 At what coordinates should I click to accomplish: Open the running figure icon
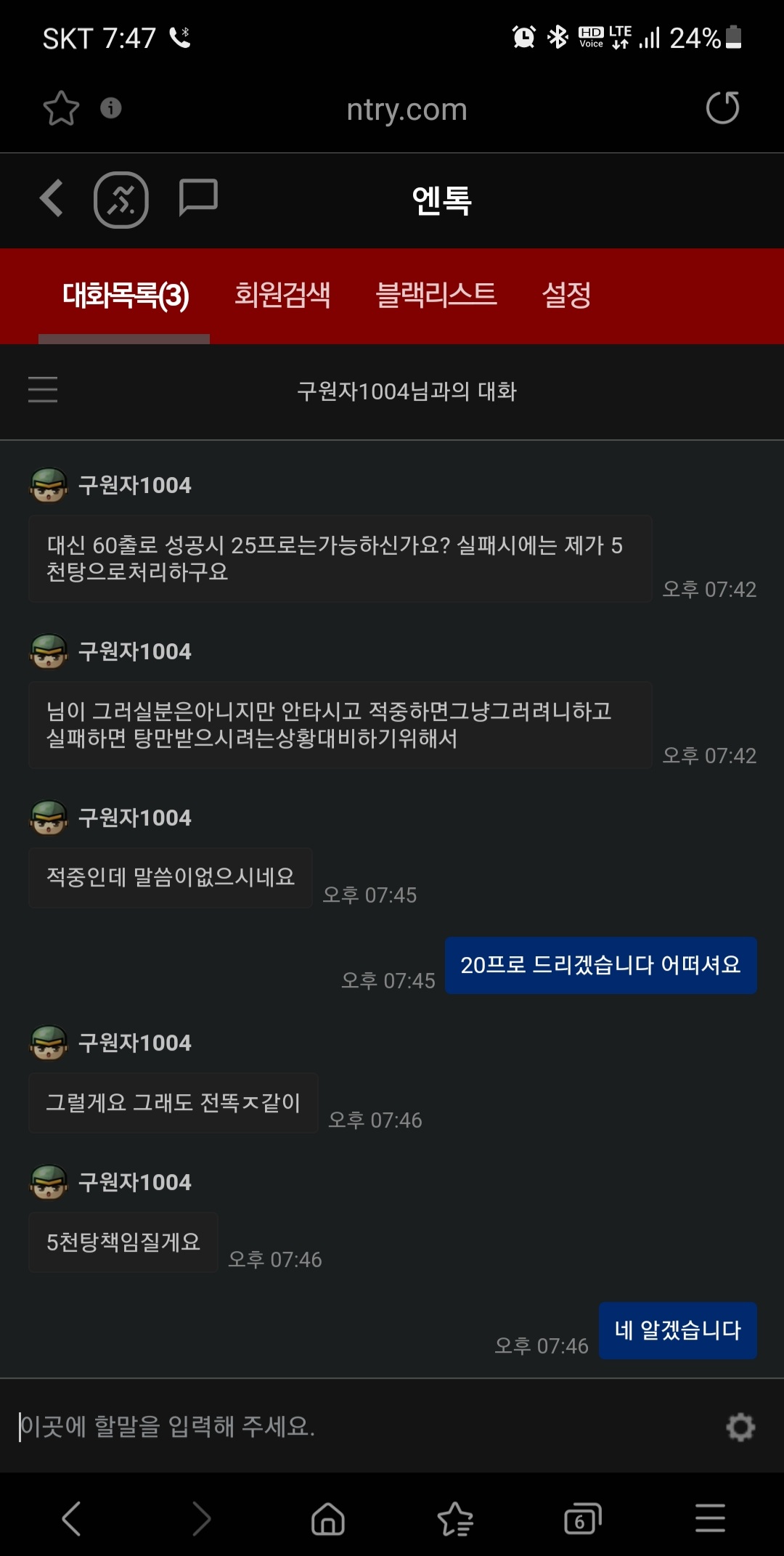pos(121,200)
